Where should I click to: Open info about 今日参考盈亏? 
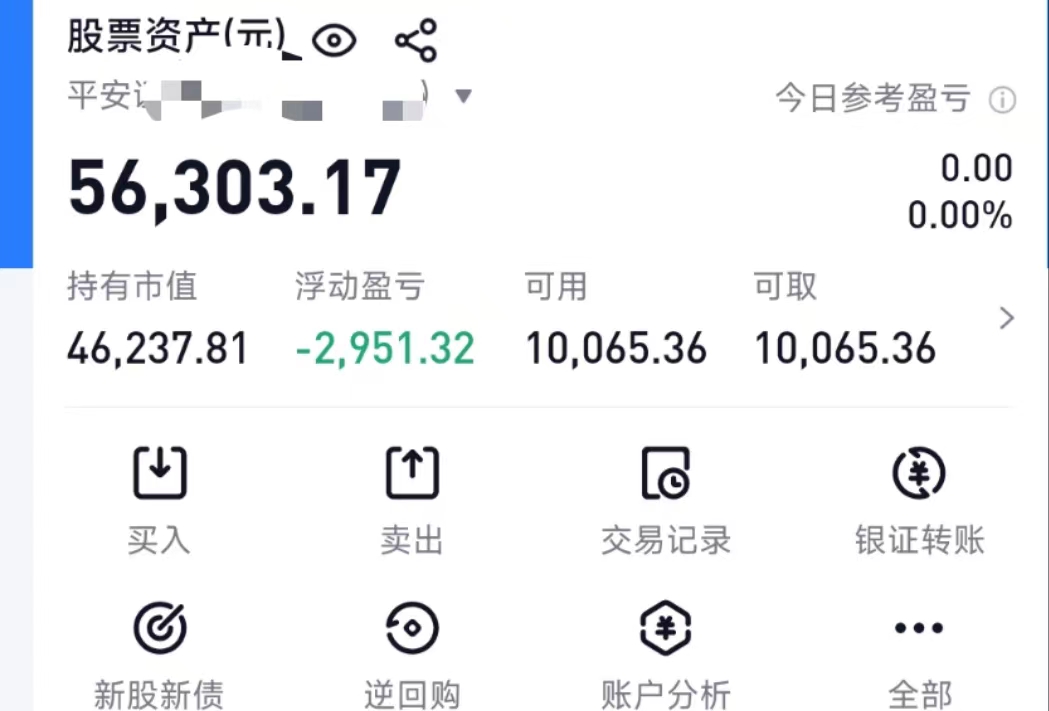(x=1002, y=100)
